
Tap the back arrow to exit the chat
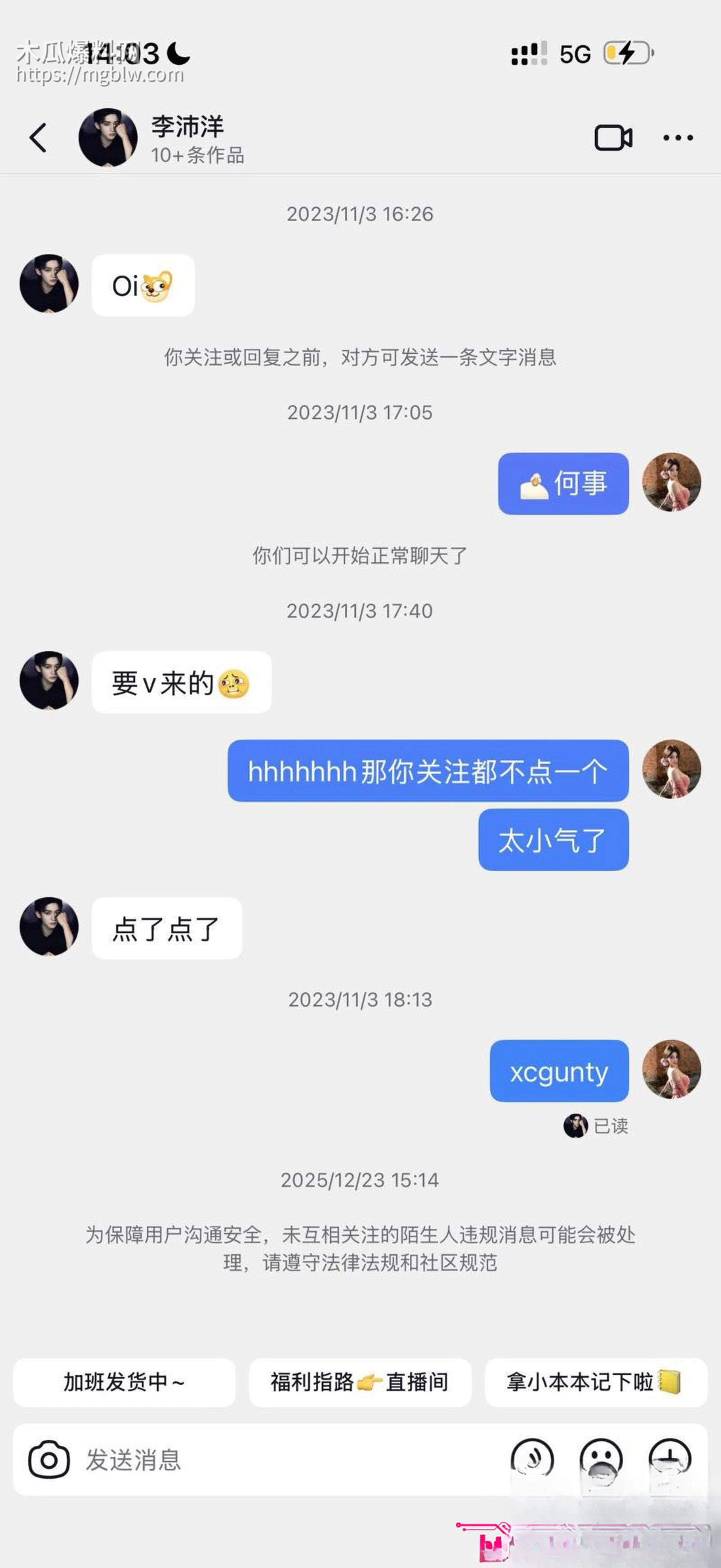pos(38,138)
